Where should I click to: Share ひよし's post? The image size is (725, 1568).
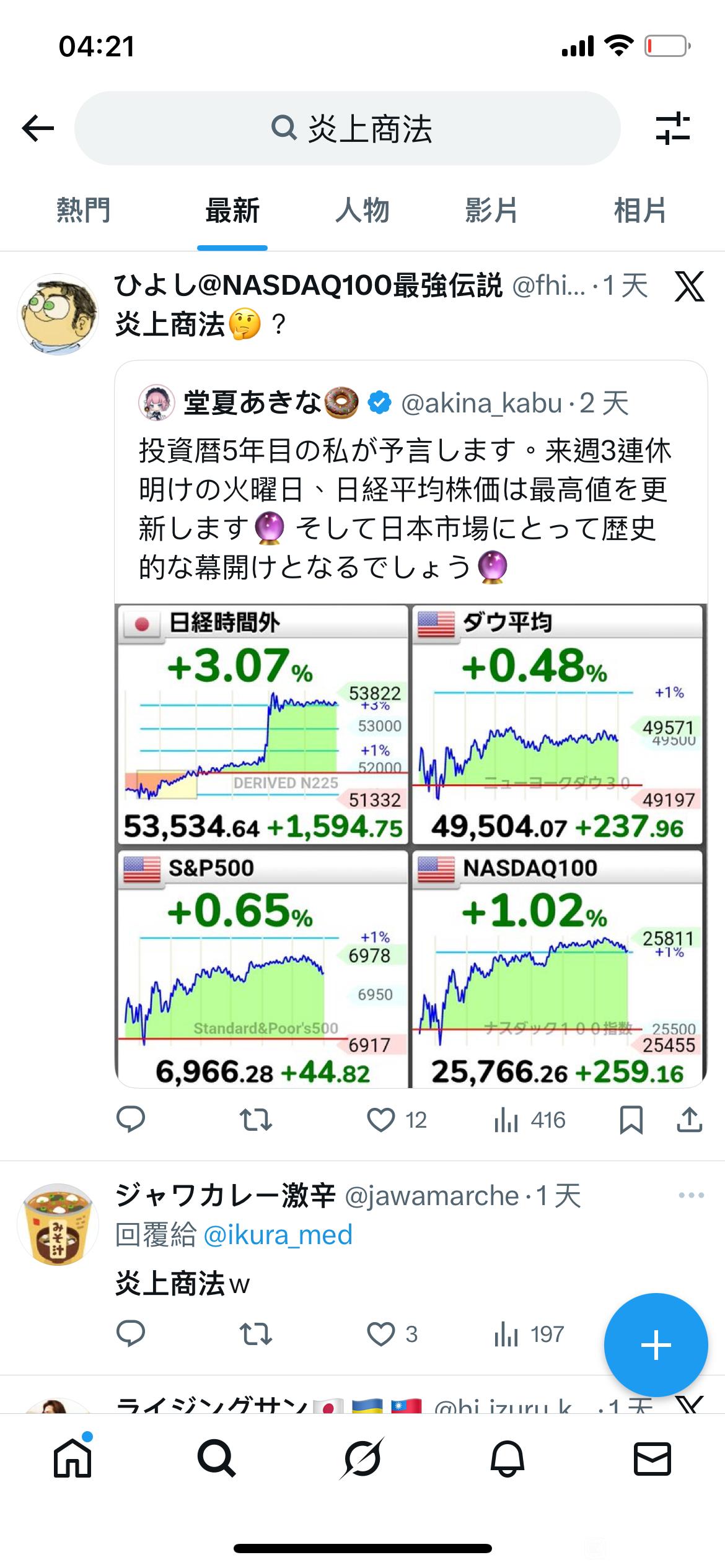point(689,1120)
